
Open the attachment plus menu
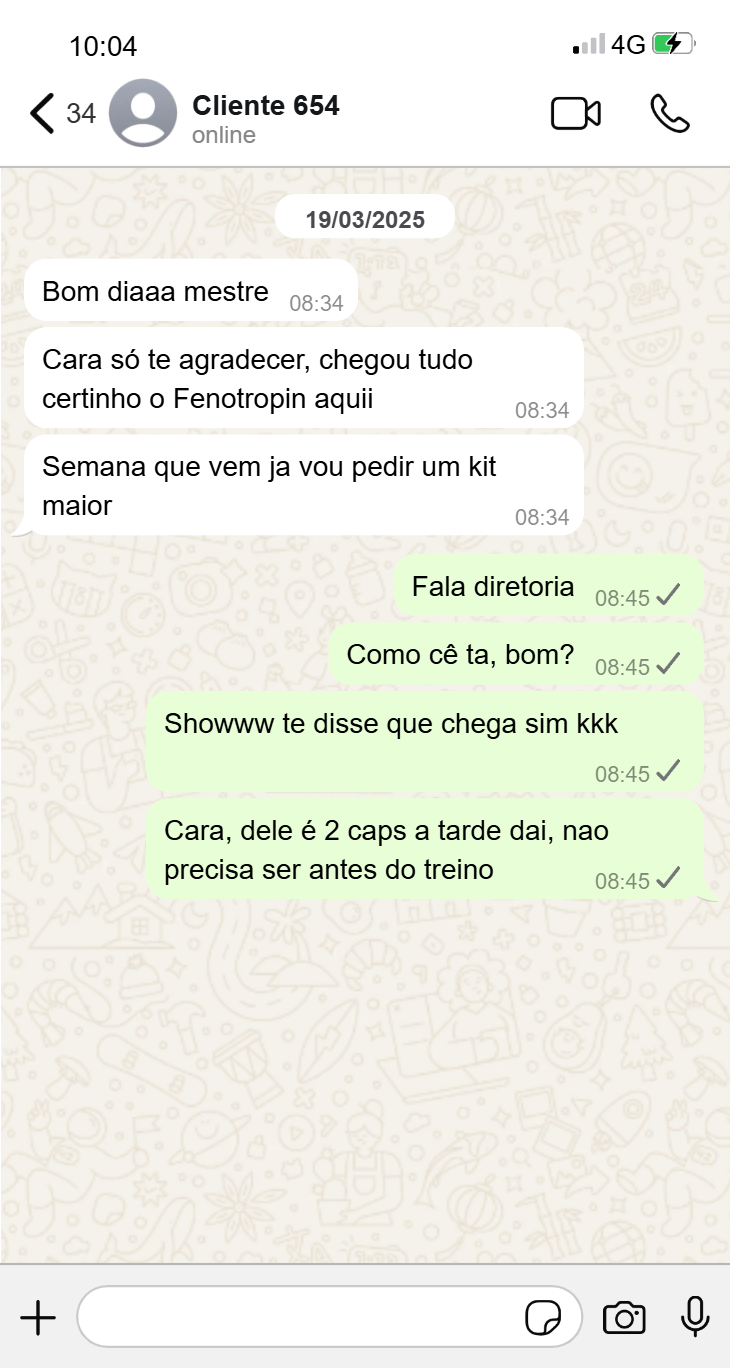tap(38, 1318)
